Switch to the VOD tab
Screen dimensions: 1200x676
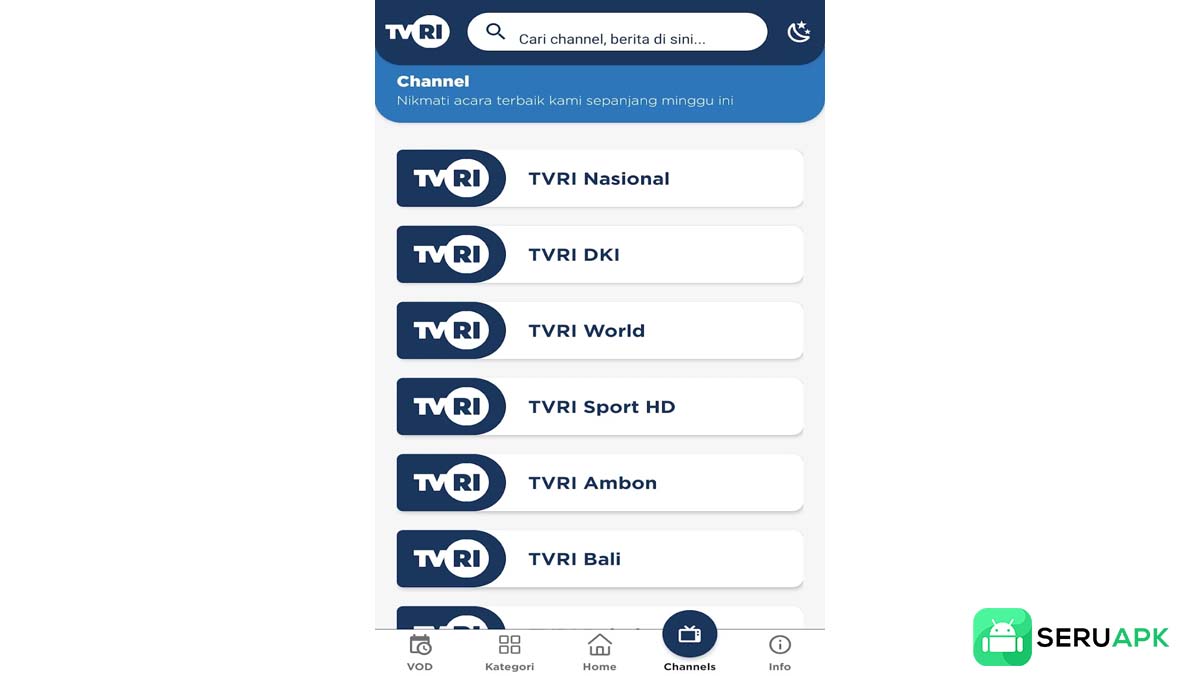coord(420,652)
